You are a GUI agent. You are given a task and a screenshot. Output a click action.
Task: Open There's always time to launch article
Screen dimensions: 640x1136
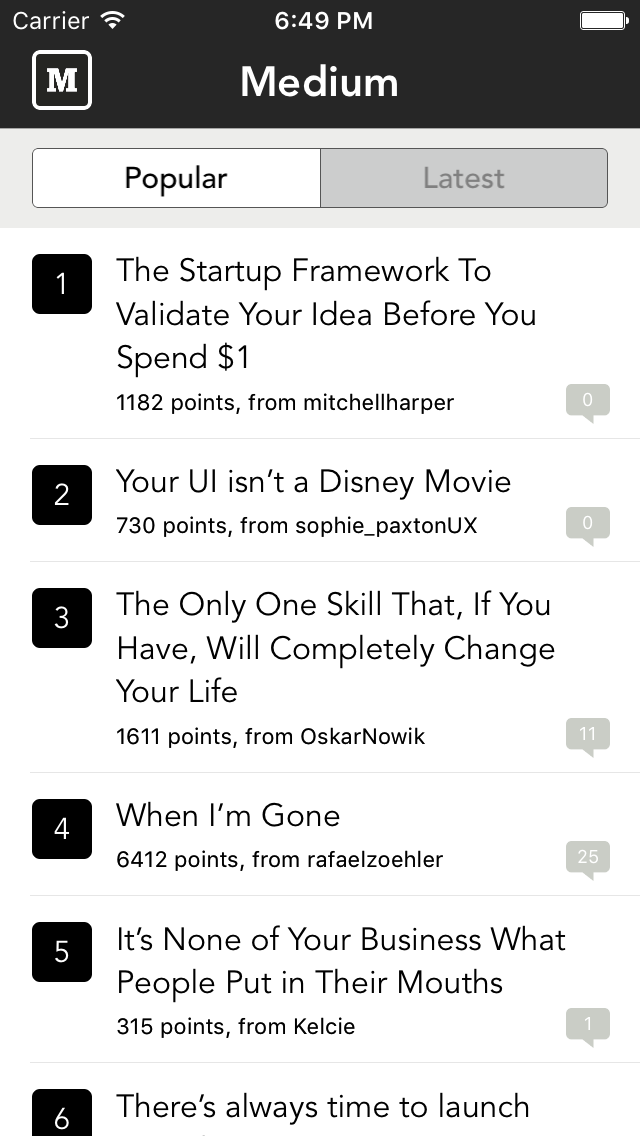pos(322,1108)
